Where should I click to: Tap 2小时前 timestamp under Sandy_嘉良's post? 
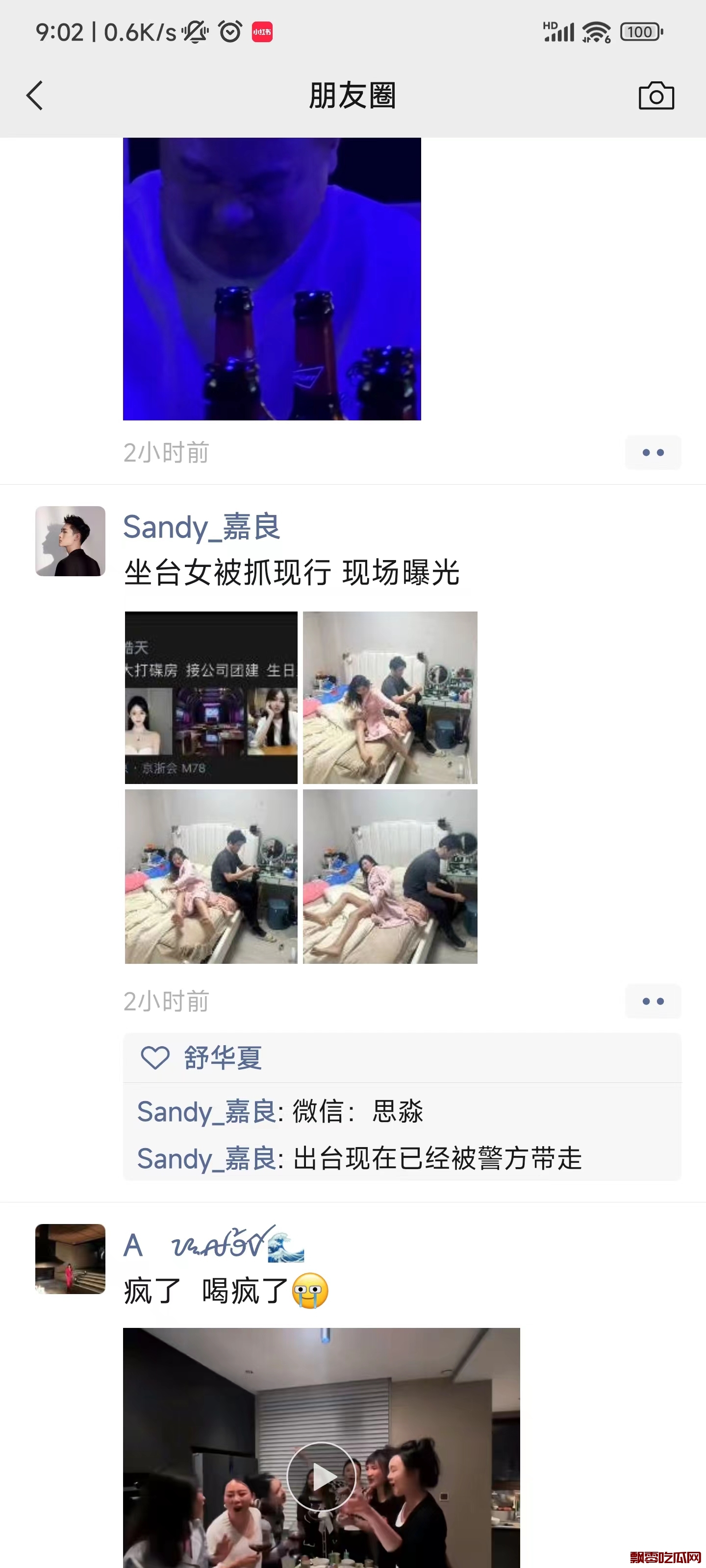point(166,1001)
